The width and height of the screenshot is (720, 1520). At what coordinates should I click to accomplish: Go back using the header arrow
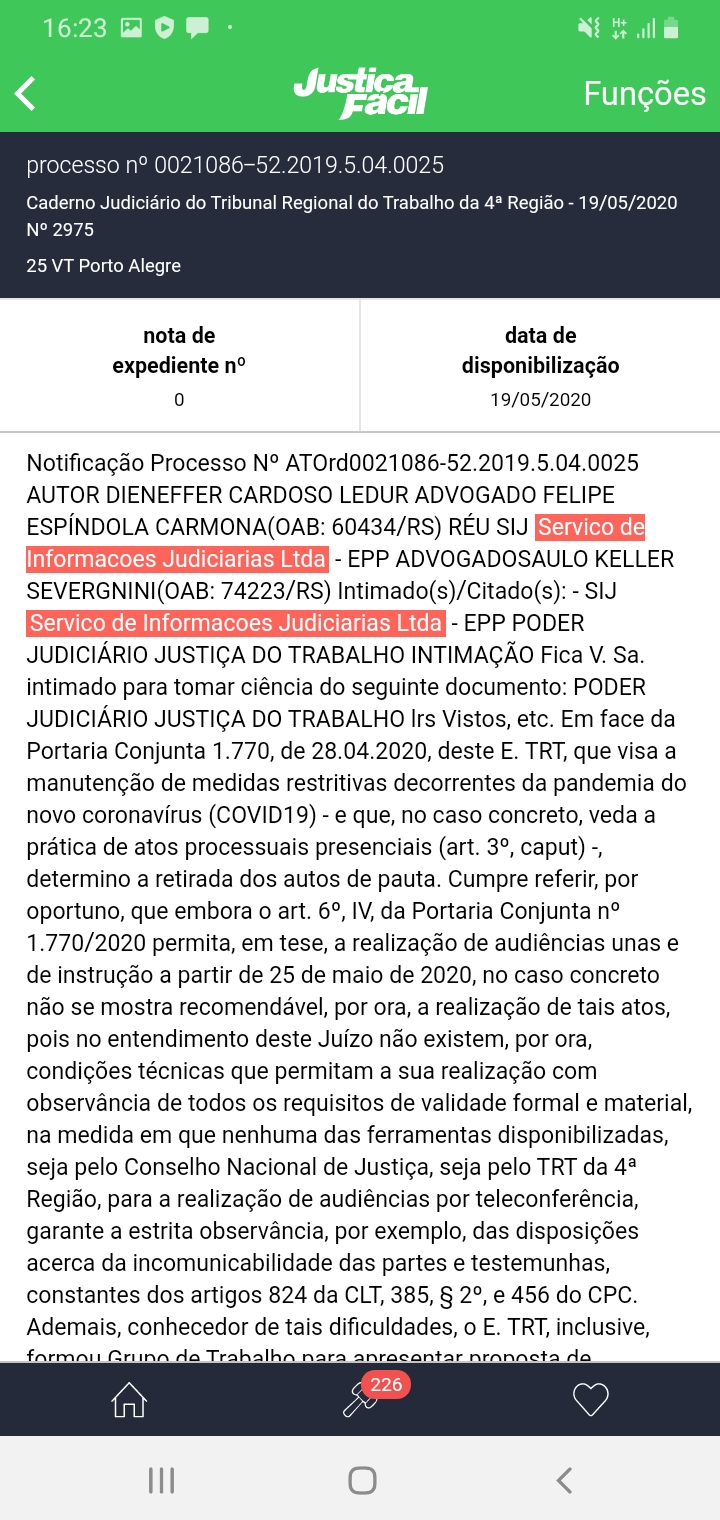26,94
